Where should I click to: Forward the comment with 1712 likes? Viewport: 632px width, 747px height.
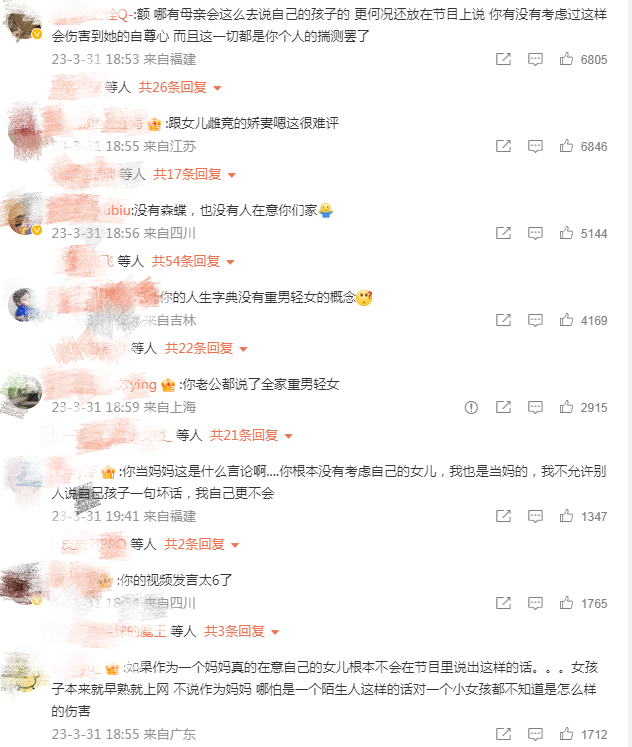[503, 735]
